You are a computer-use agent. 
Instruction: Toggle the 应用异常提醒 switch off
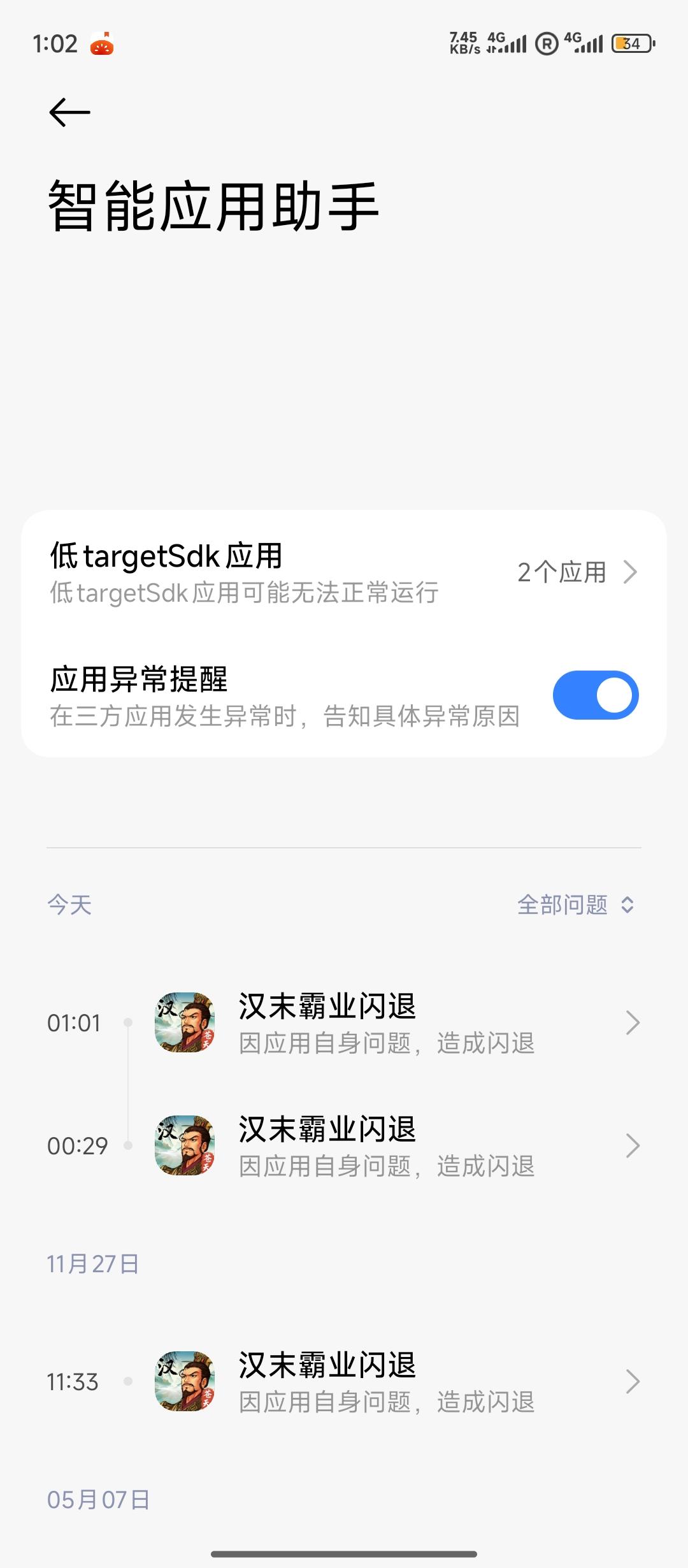point(595,695)
